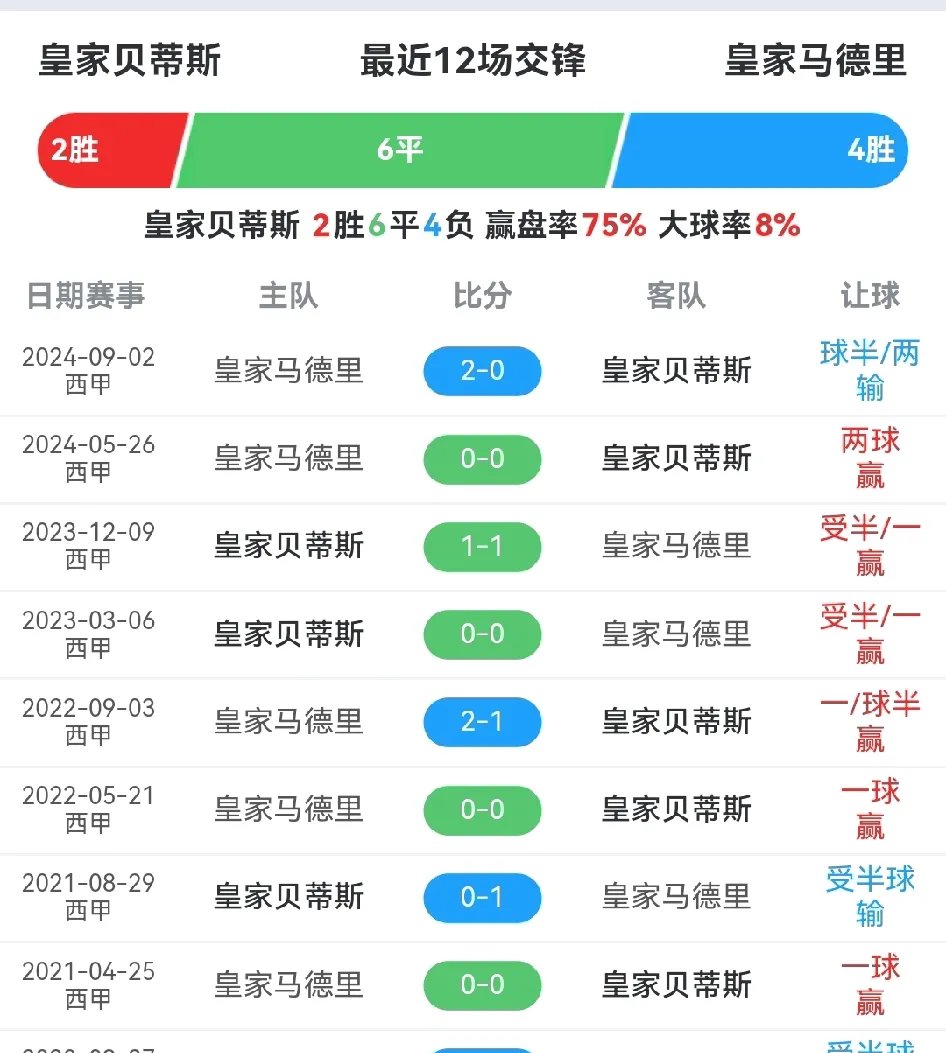Click the 主队 column header
The height and width of the screenshot is (1053, 946).
click(x=288, y=296)
